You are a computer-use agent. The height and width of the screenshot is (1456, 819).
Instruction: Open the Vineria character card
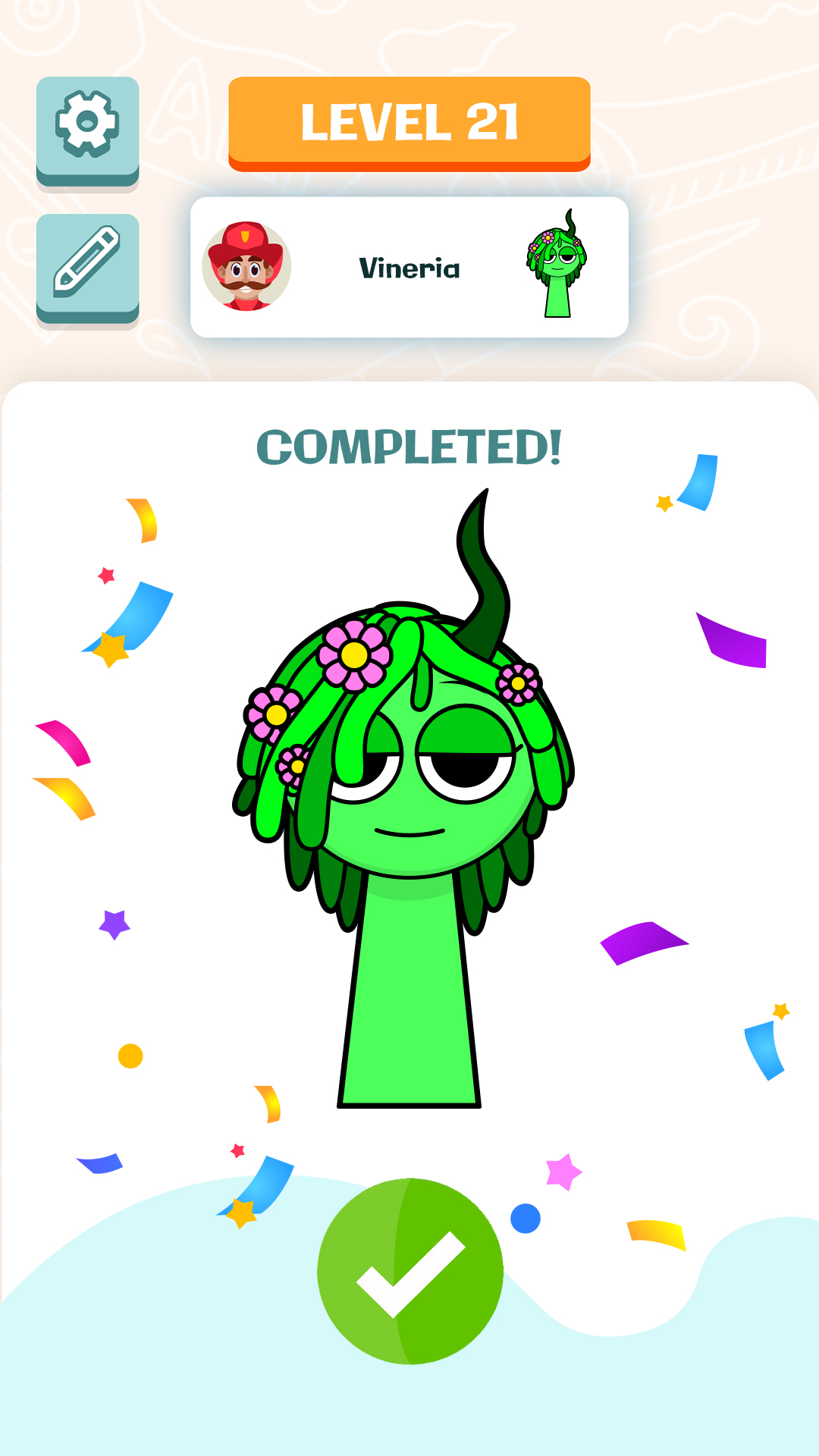(x=409, y=267)
